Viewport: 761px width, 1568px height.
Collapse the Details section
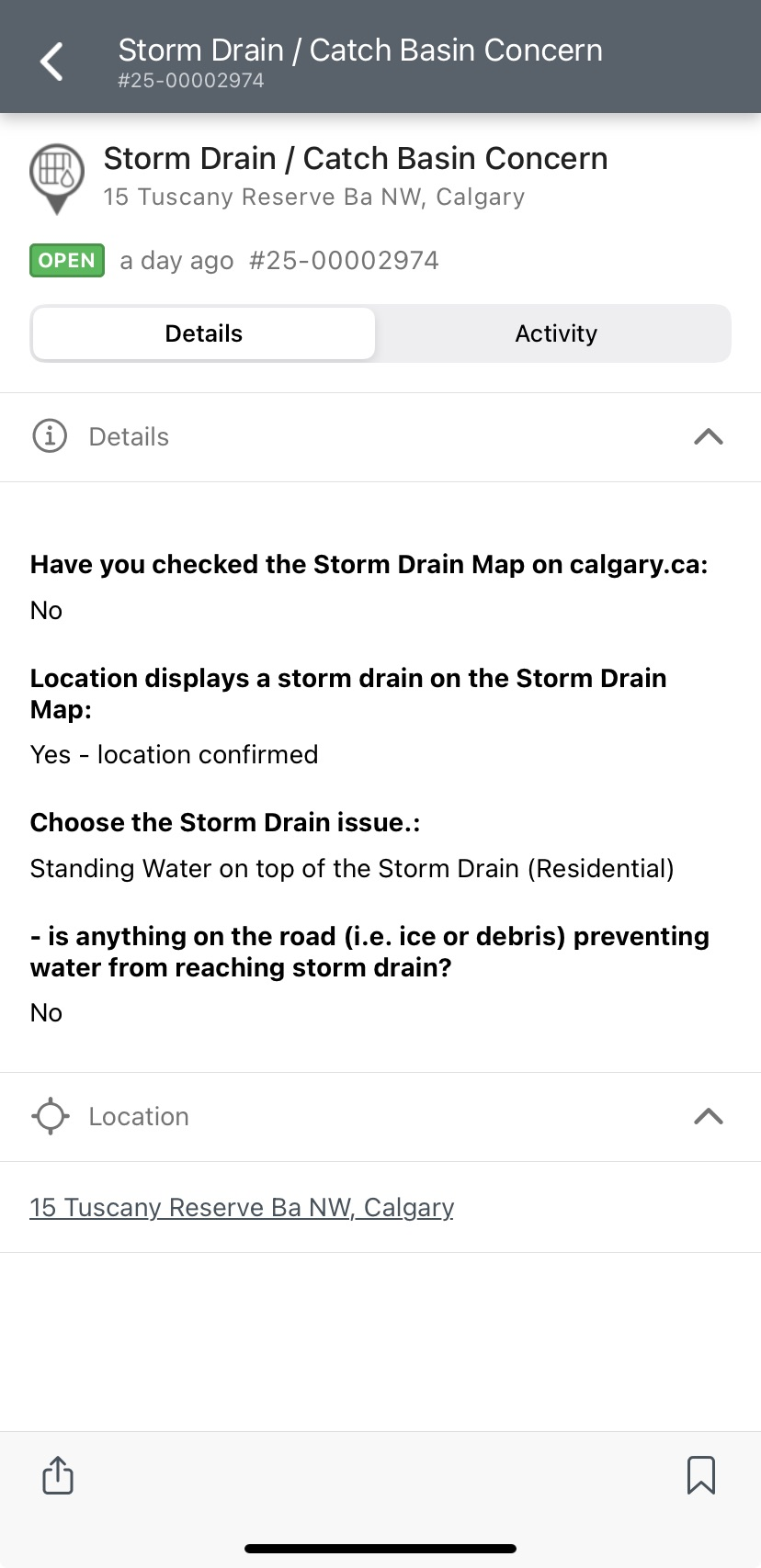(708, 437)
